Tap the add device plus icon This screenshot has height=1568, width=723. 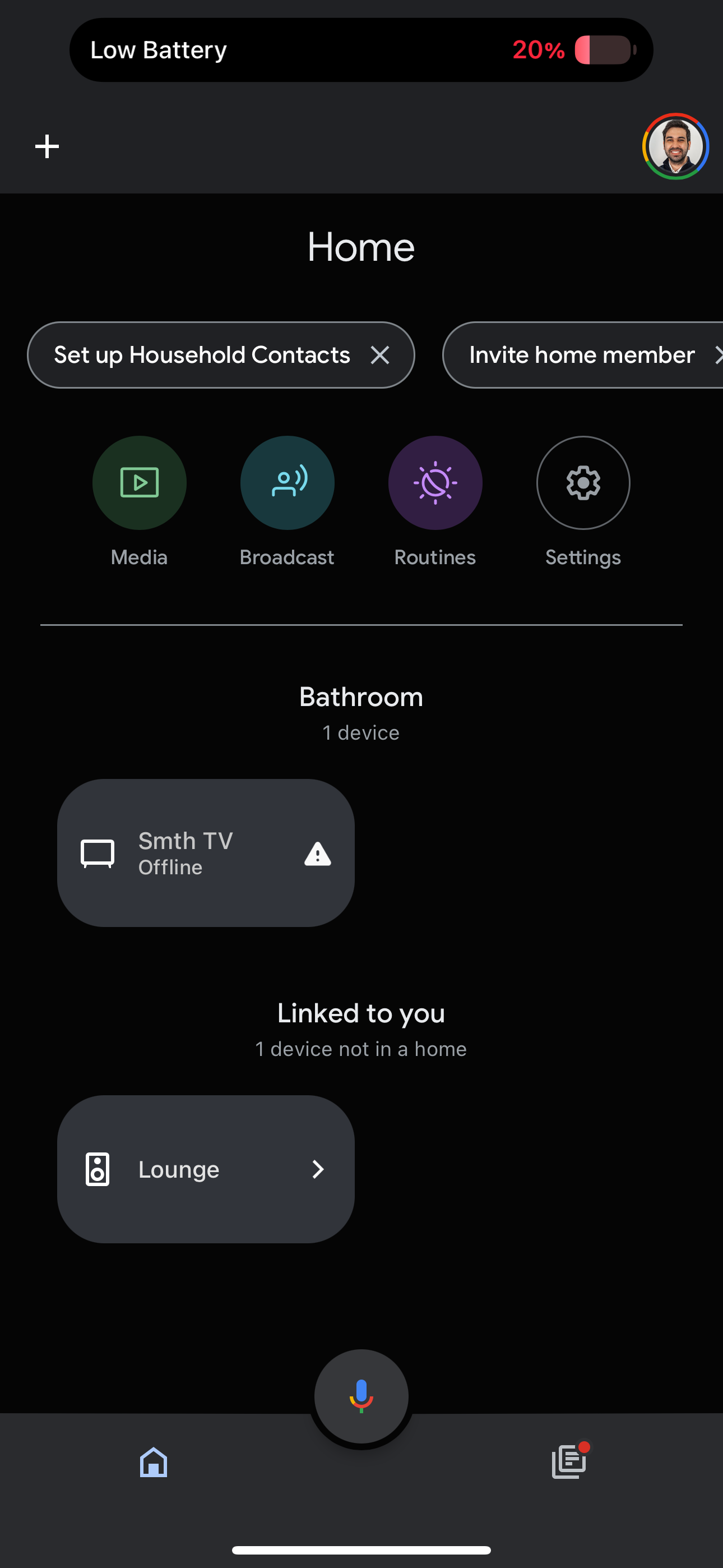click(47, 145)
